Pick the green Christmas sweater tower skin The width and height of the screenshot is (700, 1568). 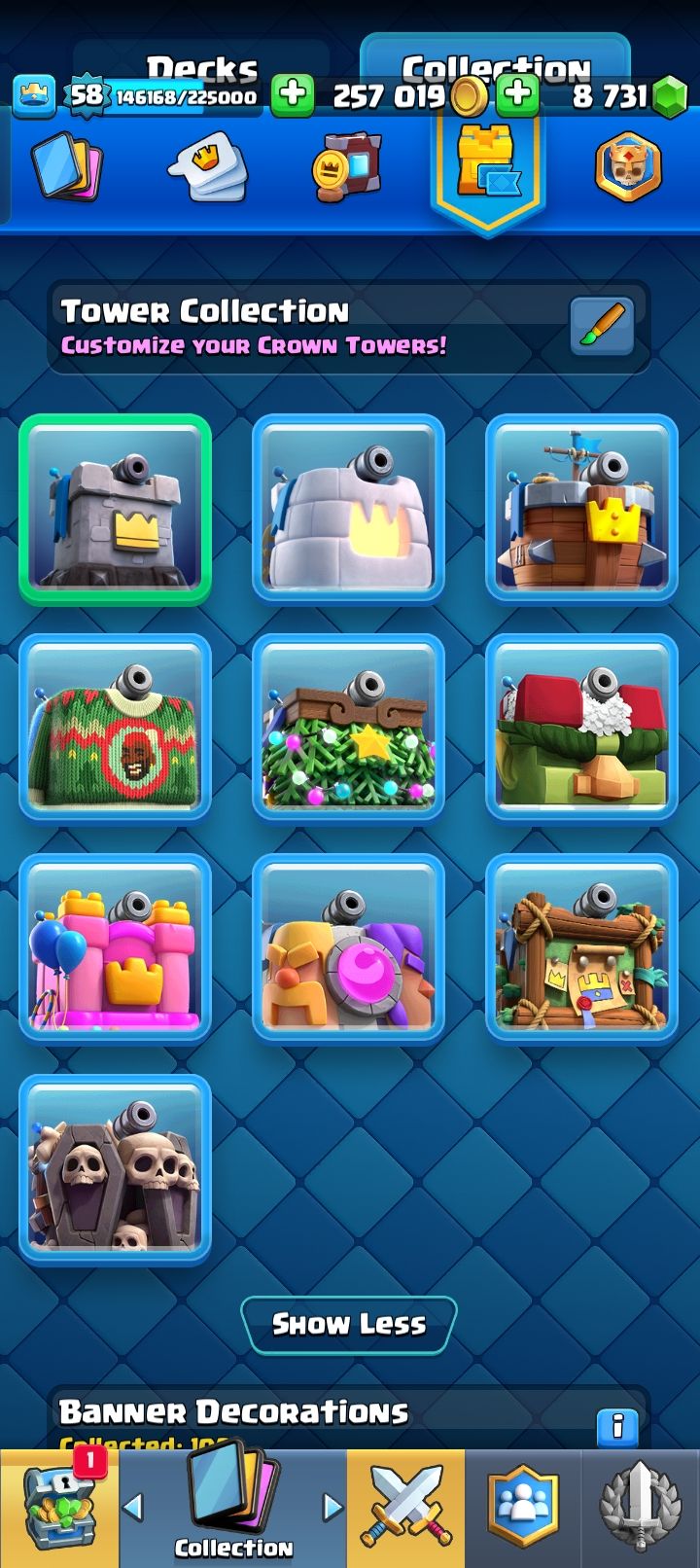pyautogui.click(x=116, y=730)
